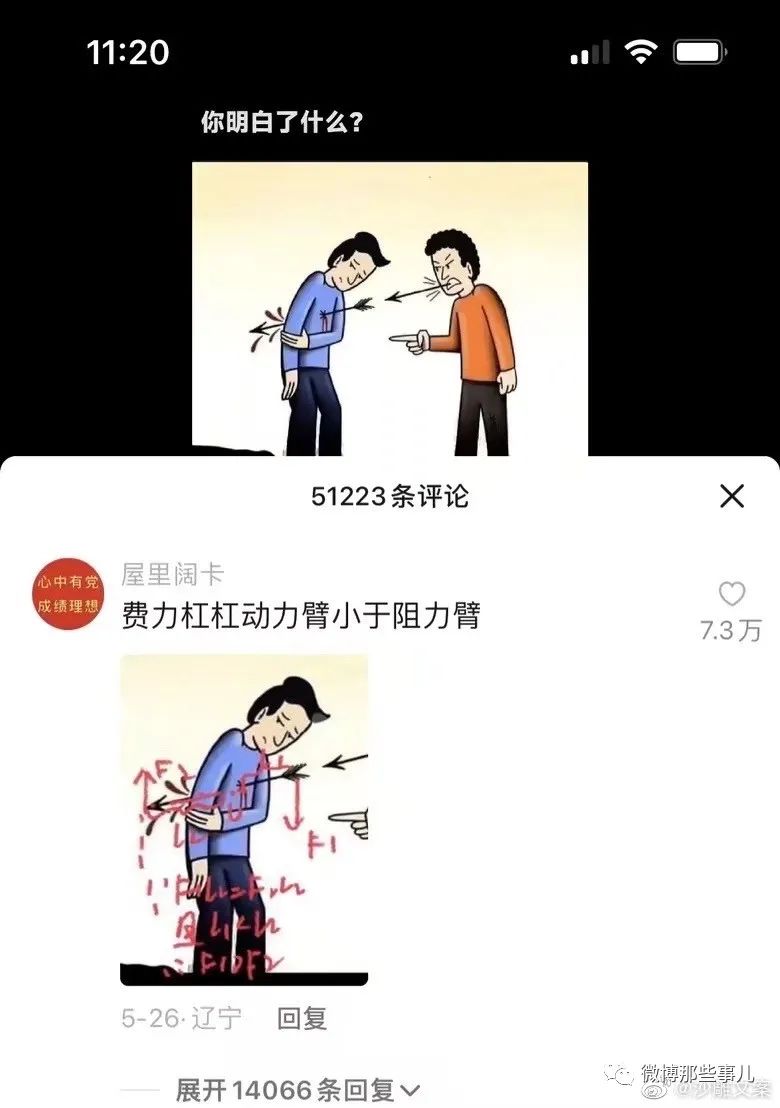
Task: Open the username 屋里阔卡
Action: (x=172, y=574)
